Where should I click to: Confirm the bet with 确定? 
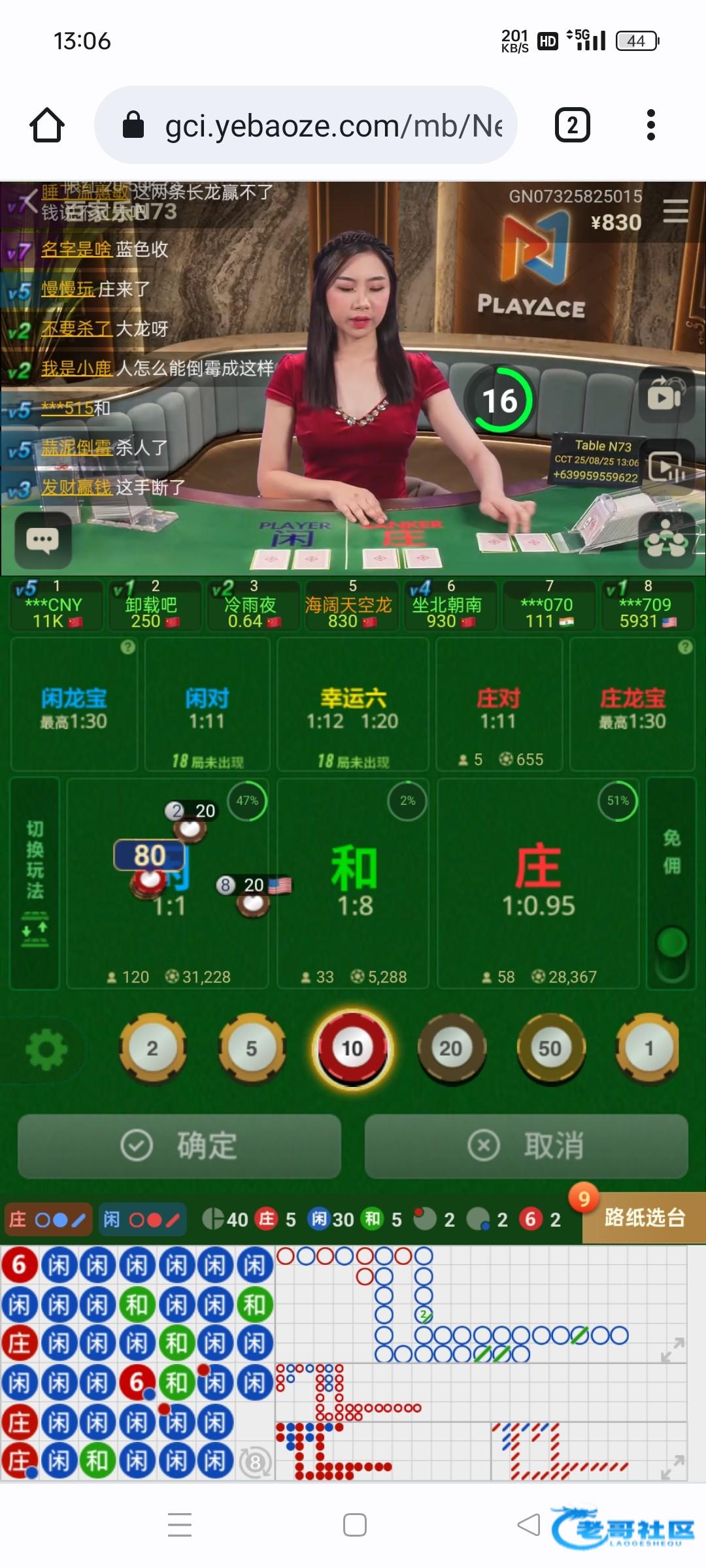179,1145
